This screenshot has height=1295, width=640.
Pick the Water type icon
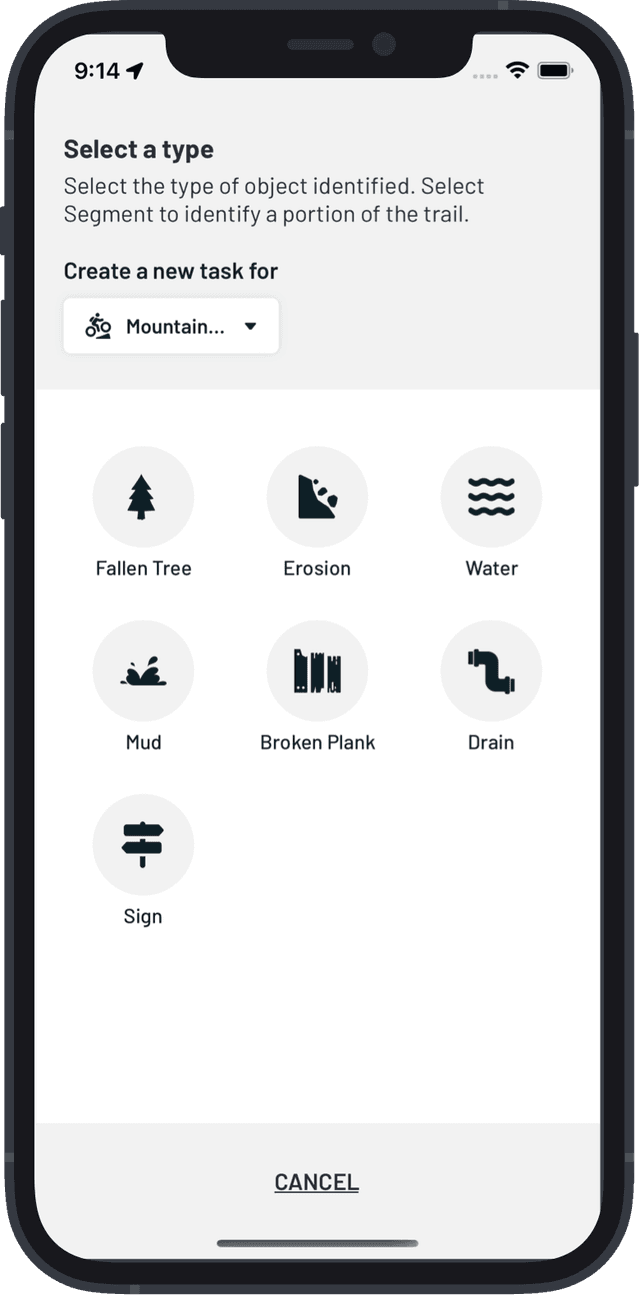[491, 497]
